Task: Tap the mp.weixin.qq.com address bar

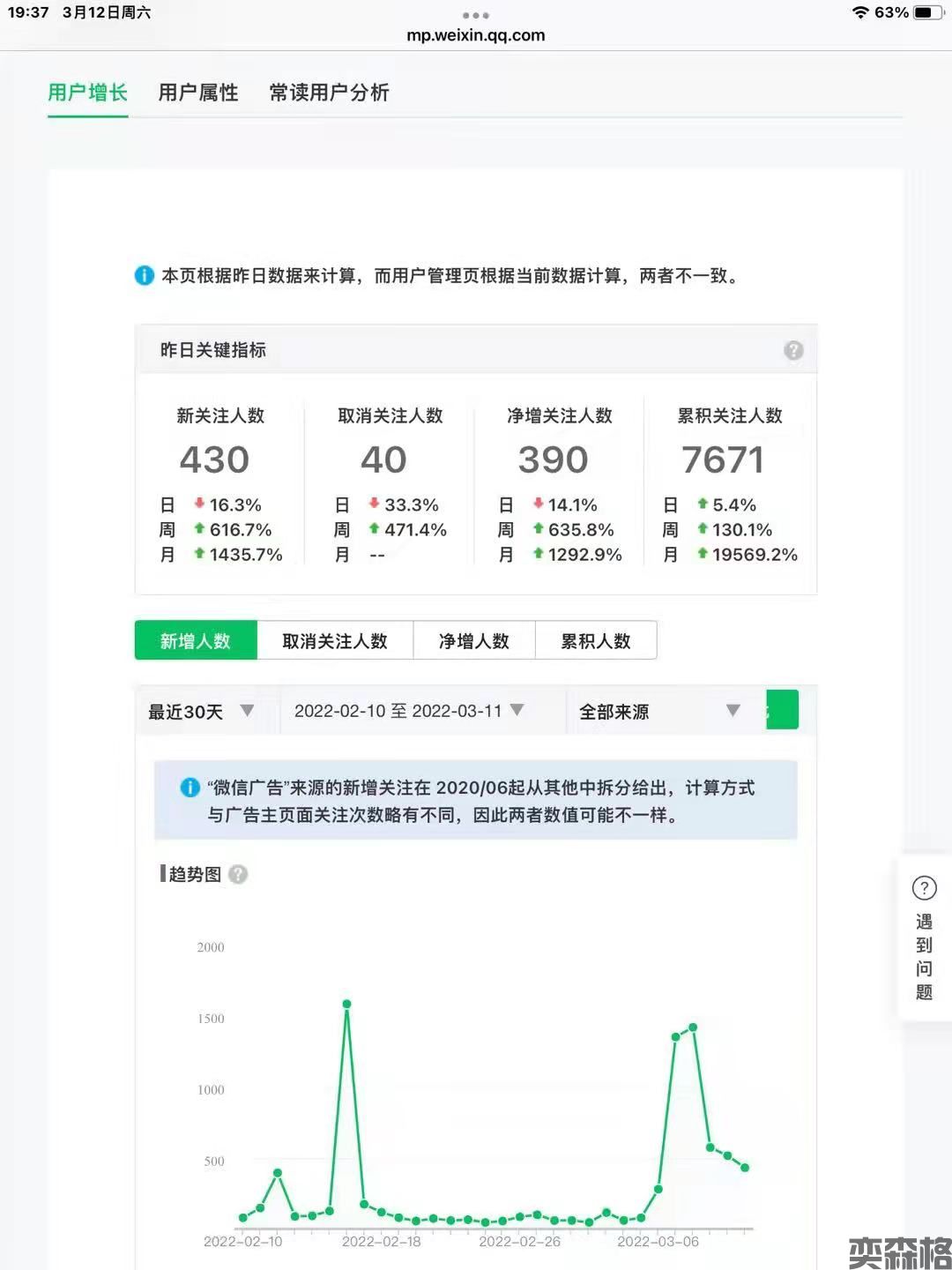Action: click(476, 35)
